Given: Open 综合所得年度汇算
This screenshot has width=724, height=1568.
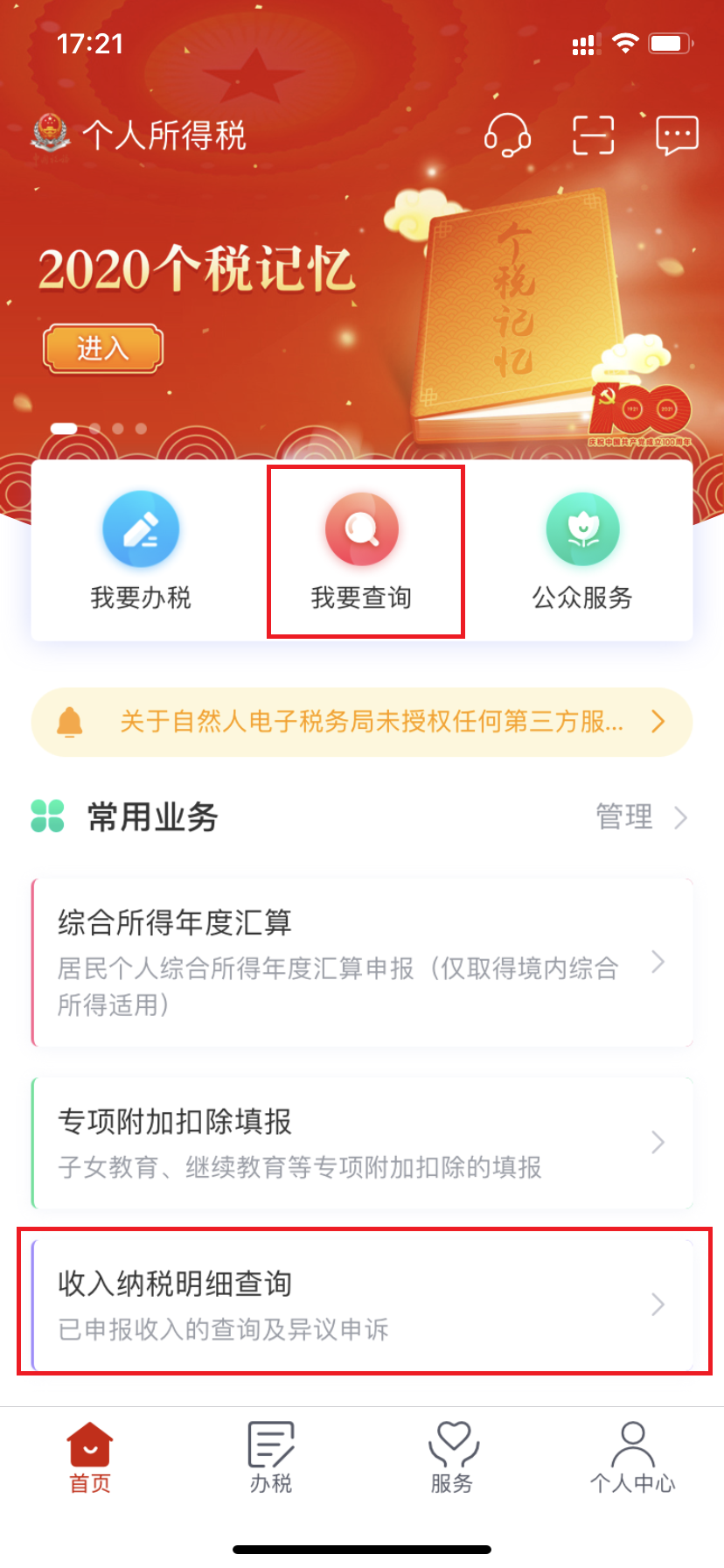Looking at the screenshot, I should coord(362,962).
